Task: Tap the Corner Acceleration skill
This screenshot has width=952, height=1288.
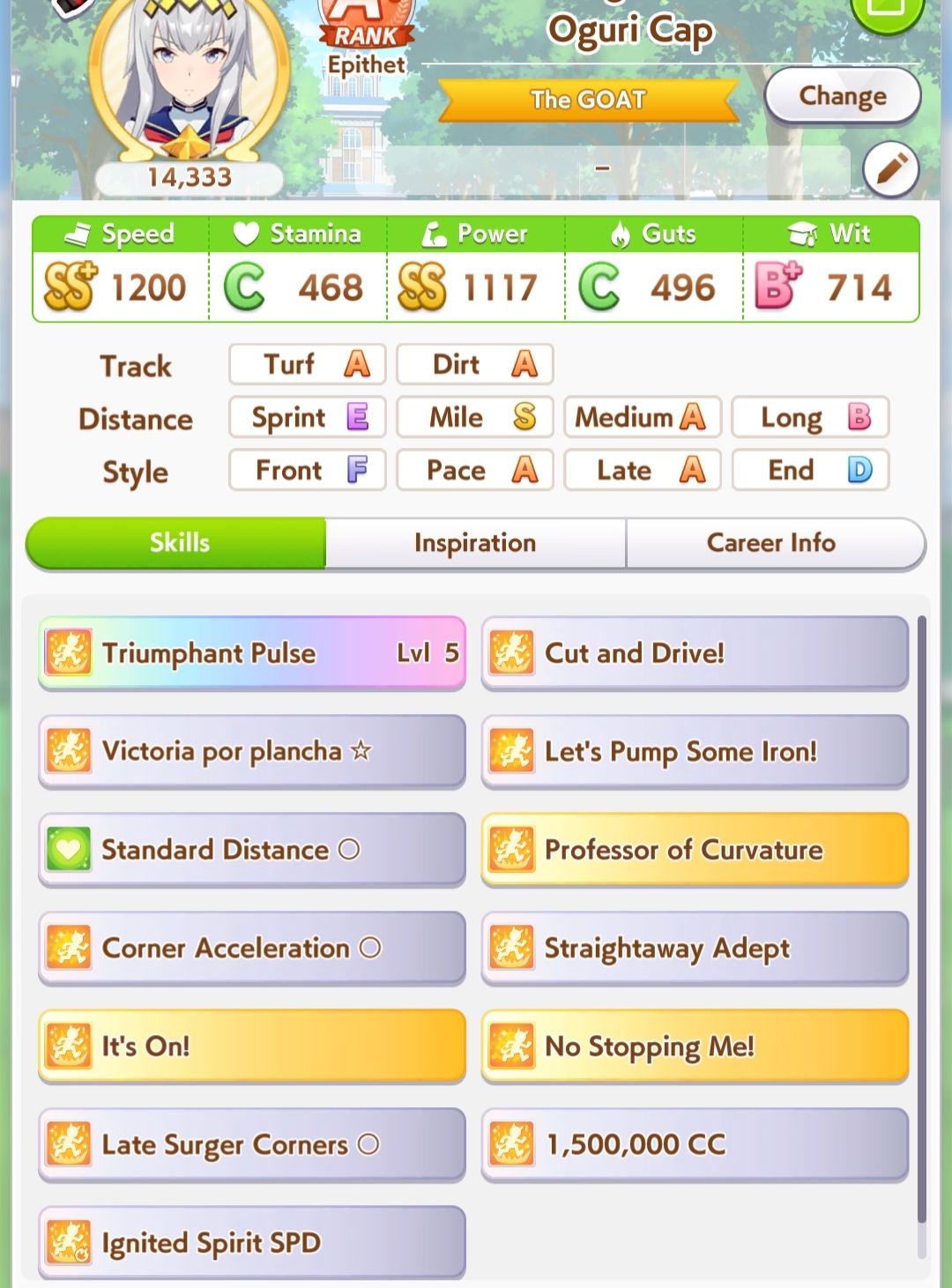Action: coord(252,948)
